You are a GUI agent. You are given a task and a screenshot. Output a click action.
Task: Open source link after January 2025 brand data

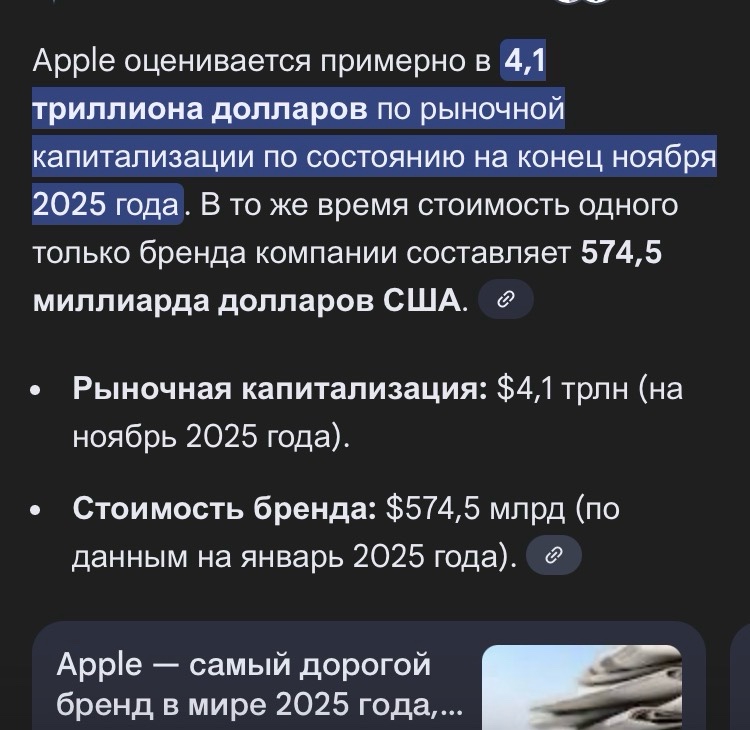click(x=553, y=556)
